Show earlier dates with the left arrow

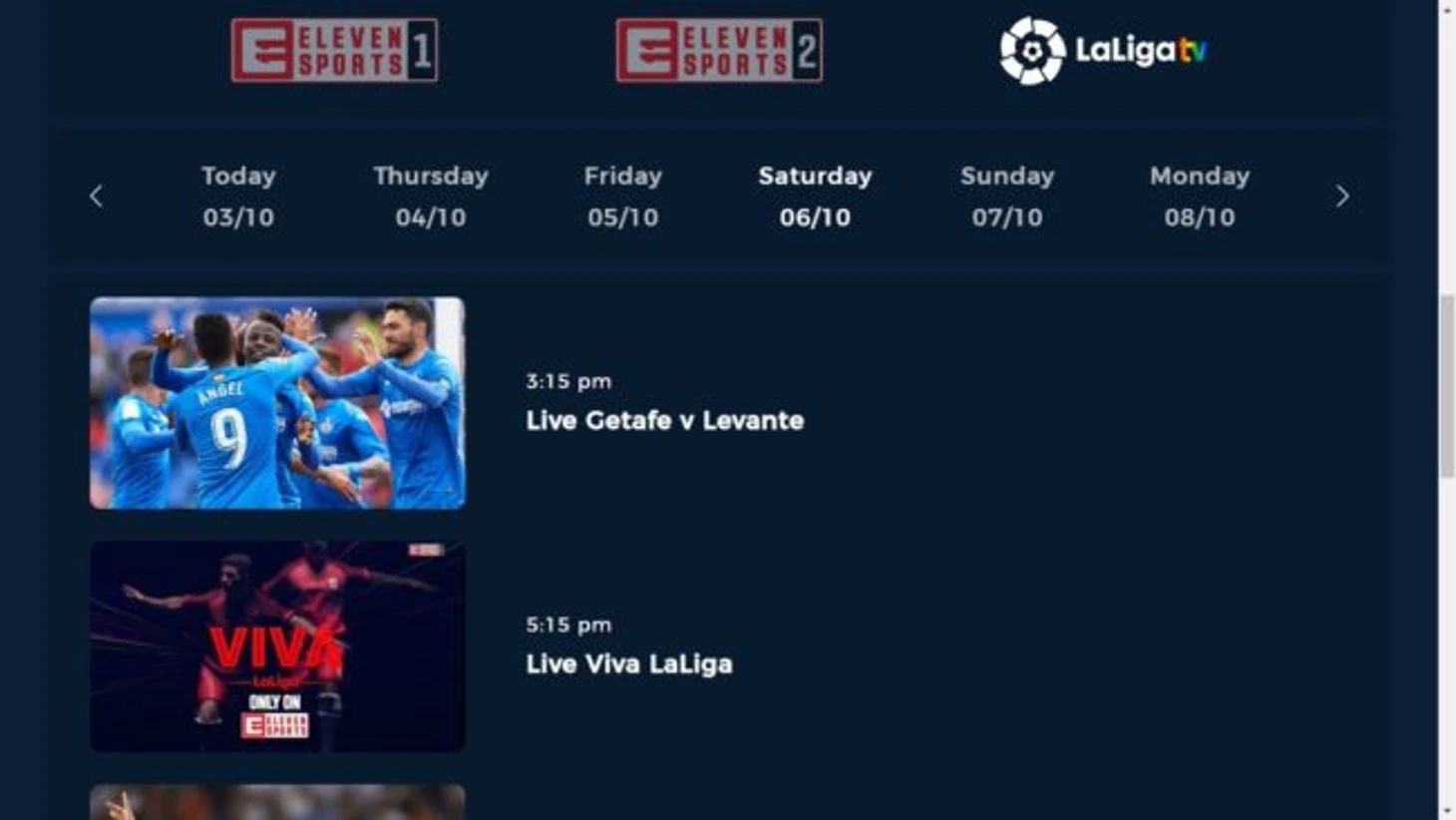pyautogui.click(x=97, y=197)
